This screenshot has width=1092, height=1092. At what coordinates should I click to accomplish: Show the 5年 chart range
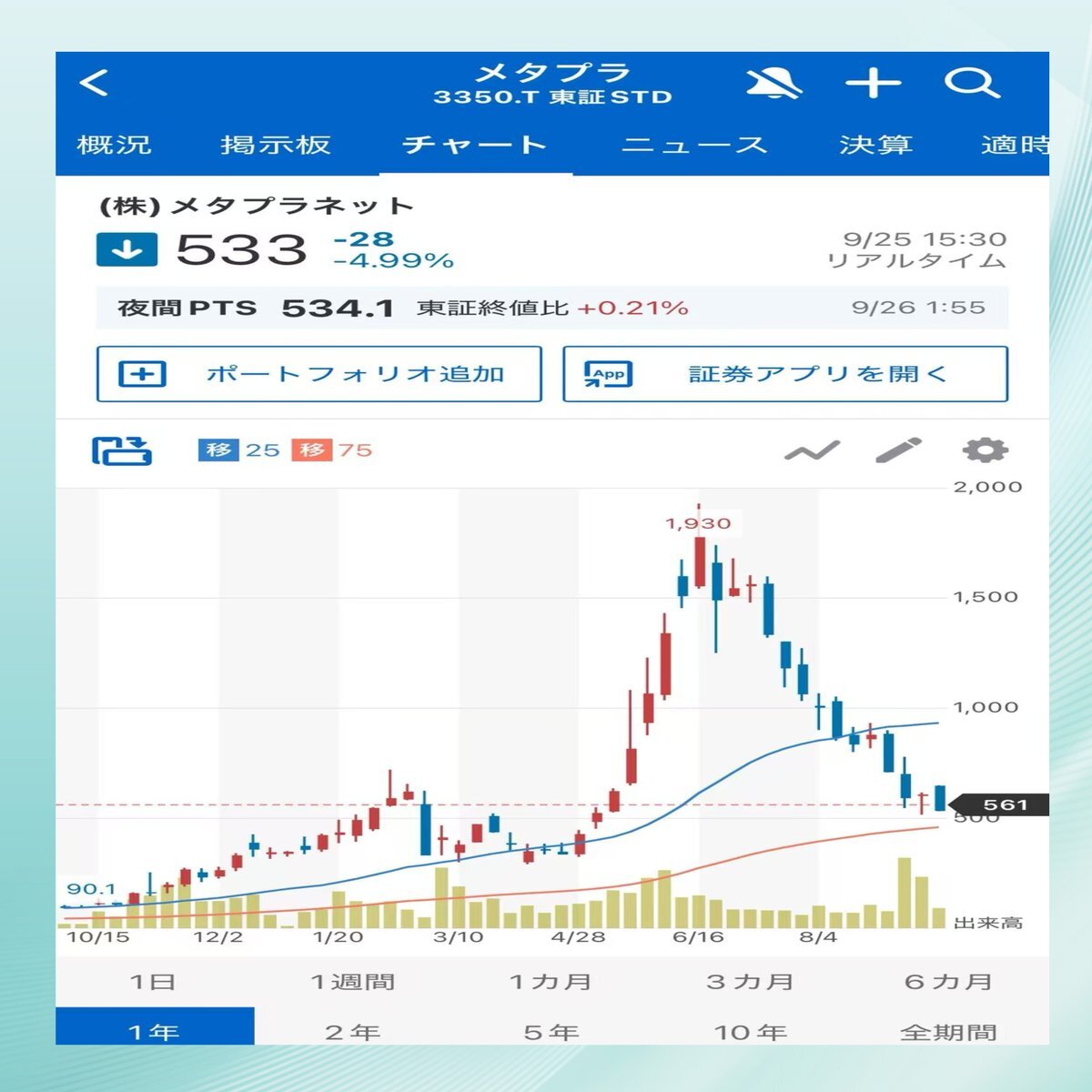(551, 1032)
